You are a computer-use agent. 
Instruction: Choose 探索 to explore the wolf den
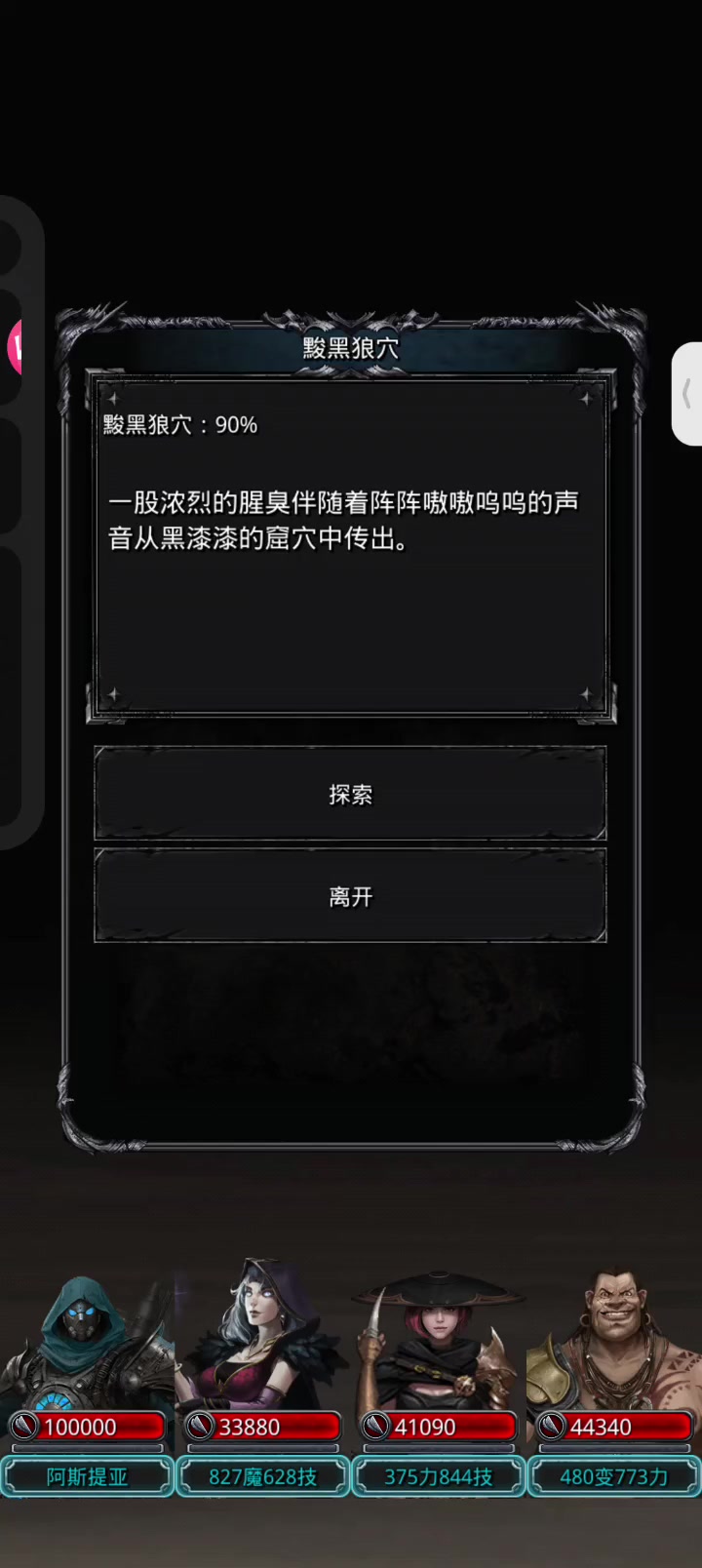(x=350, y=794)
